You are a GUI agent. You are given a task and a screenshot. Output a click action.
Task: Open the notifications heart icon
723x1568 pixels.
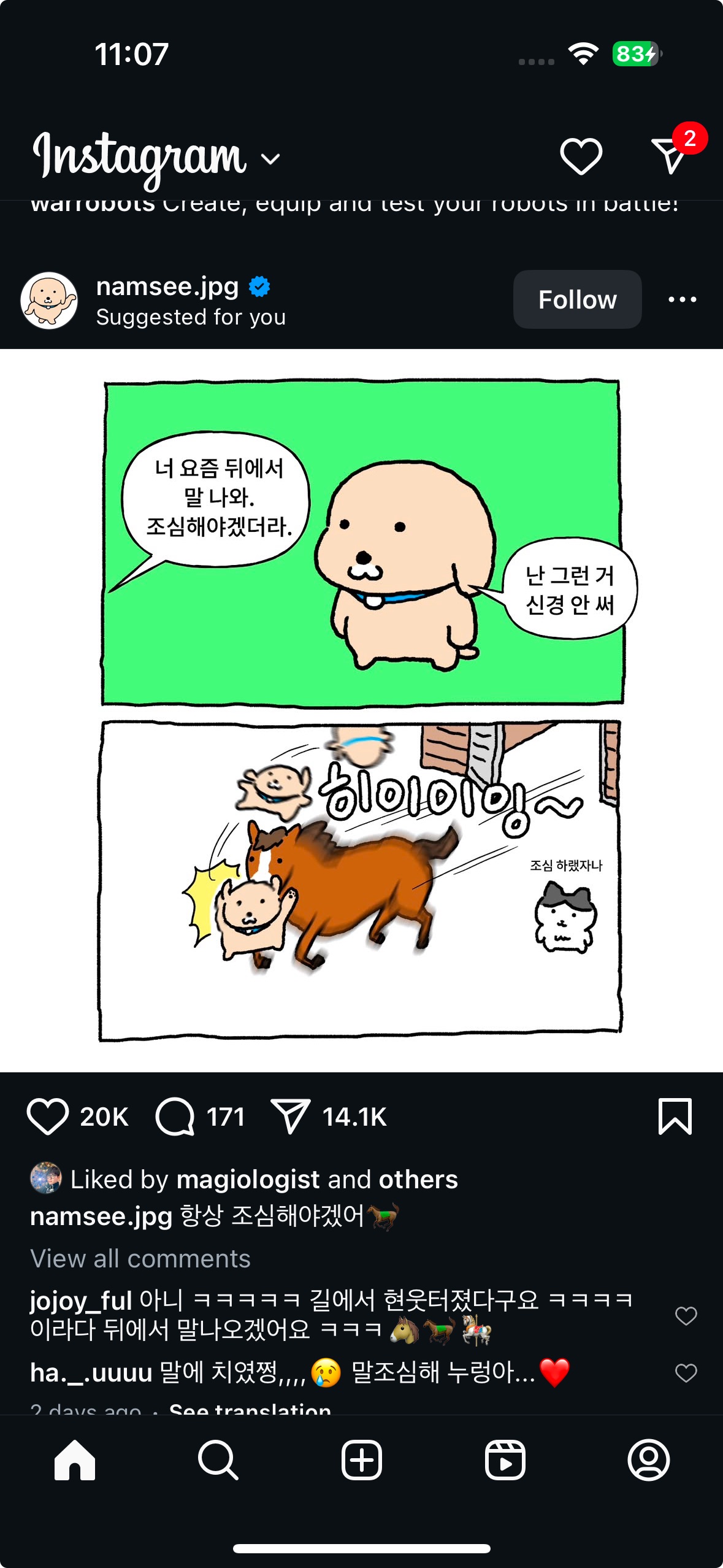click(581, 156)
